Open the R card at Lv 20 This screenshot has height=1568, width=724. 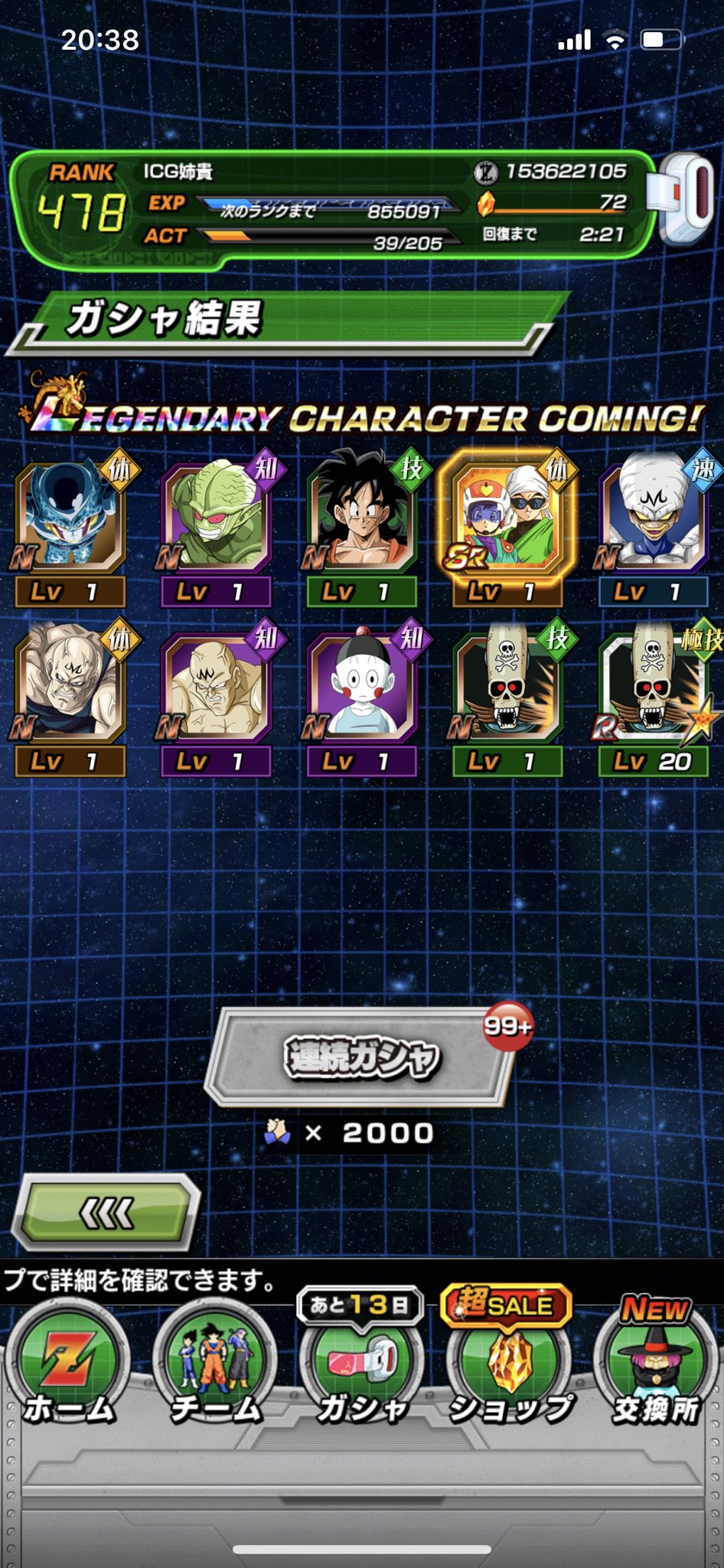coord(654,697)
